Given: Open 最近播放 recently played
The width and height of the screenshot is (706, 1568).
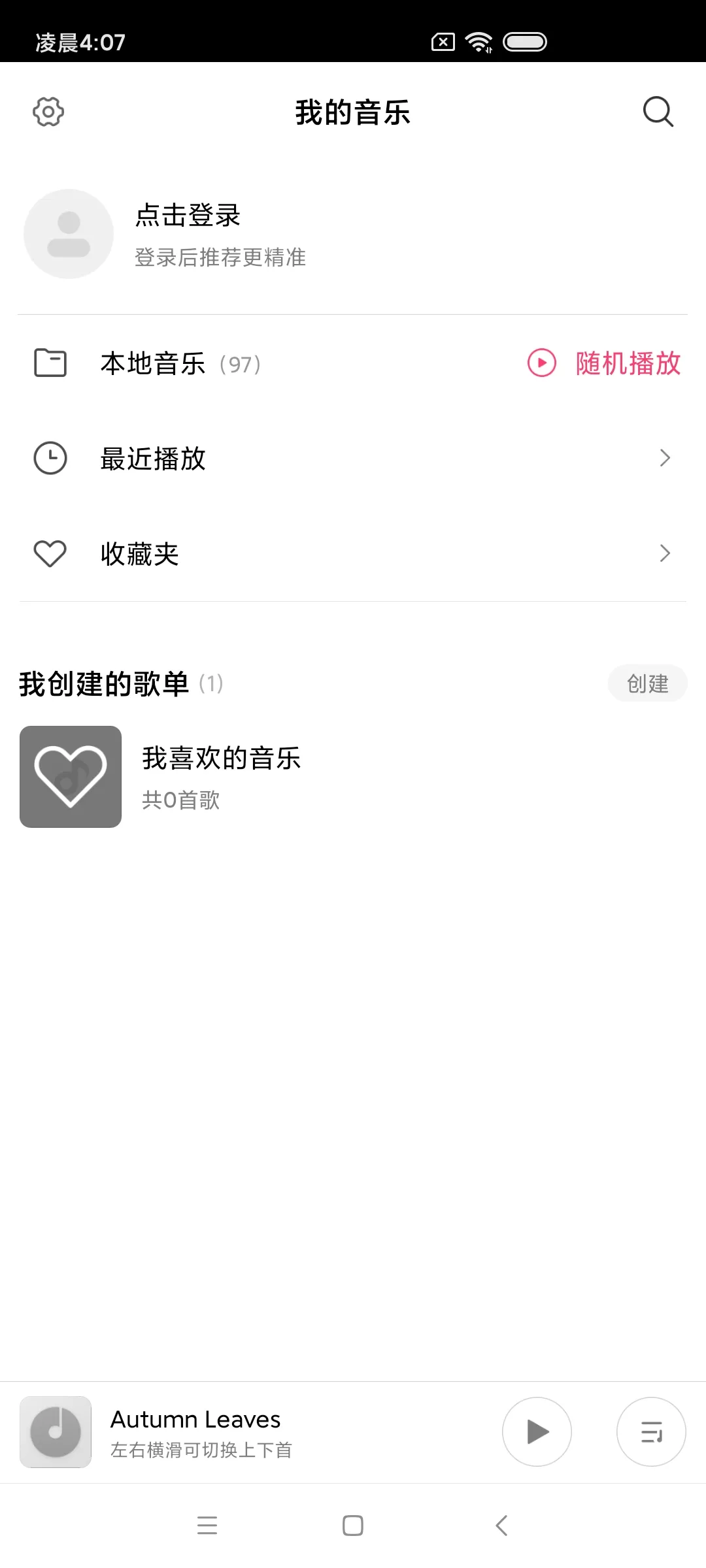Looking at the screenshot, I should point(353,459).
